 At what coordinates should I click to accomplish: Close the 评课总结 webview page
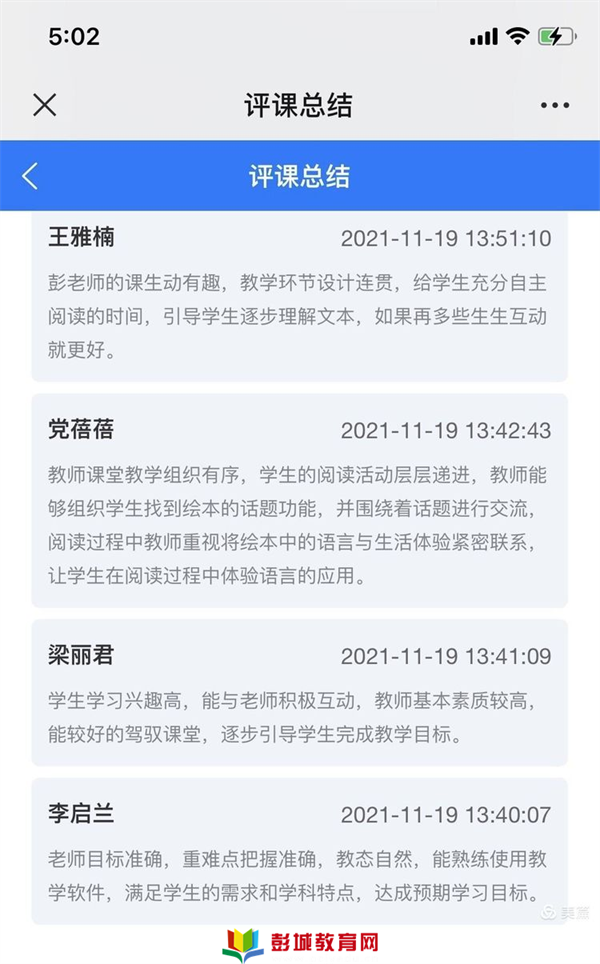[x=45, y=105]
